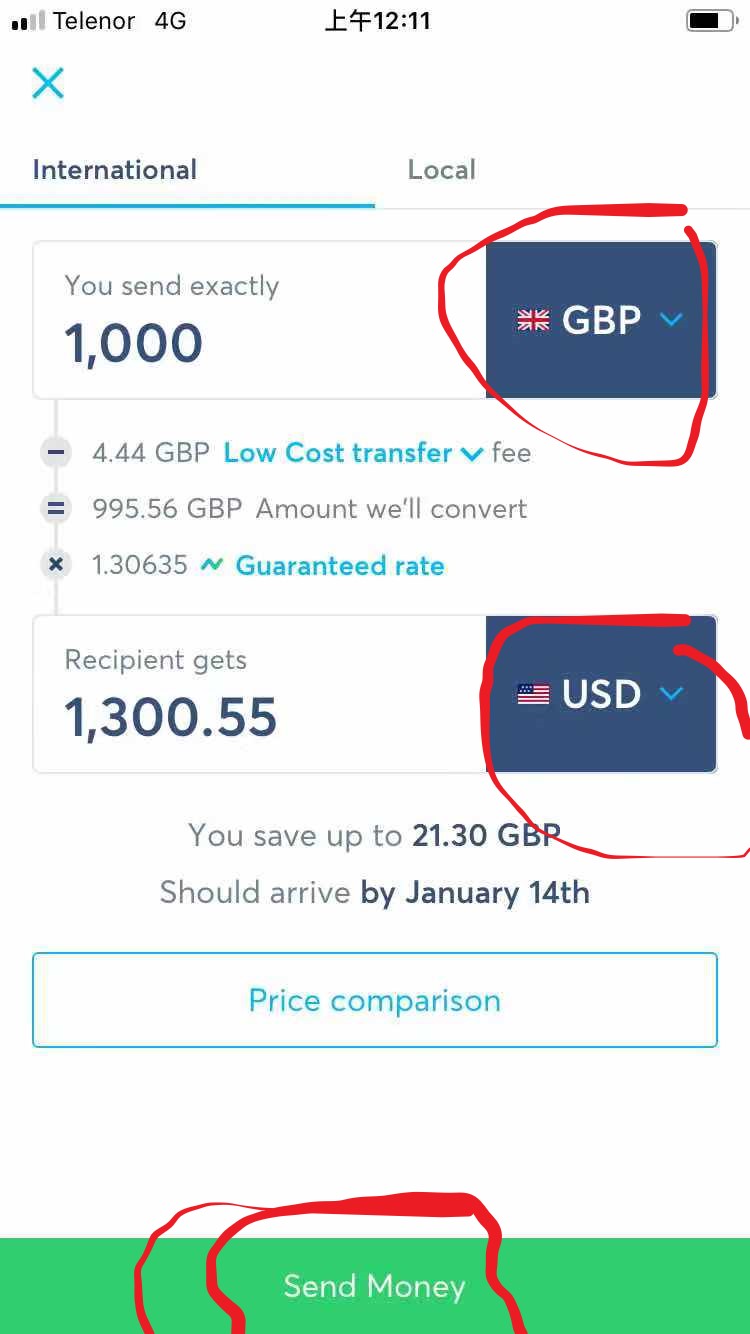Tap the Telenor carrier label

click(x=97, y=20)
